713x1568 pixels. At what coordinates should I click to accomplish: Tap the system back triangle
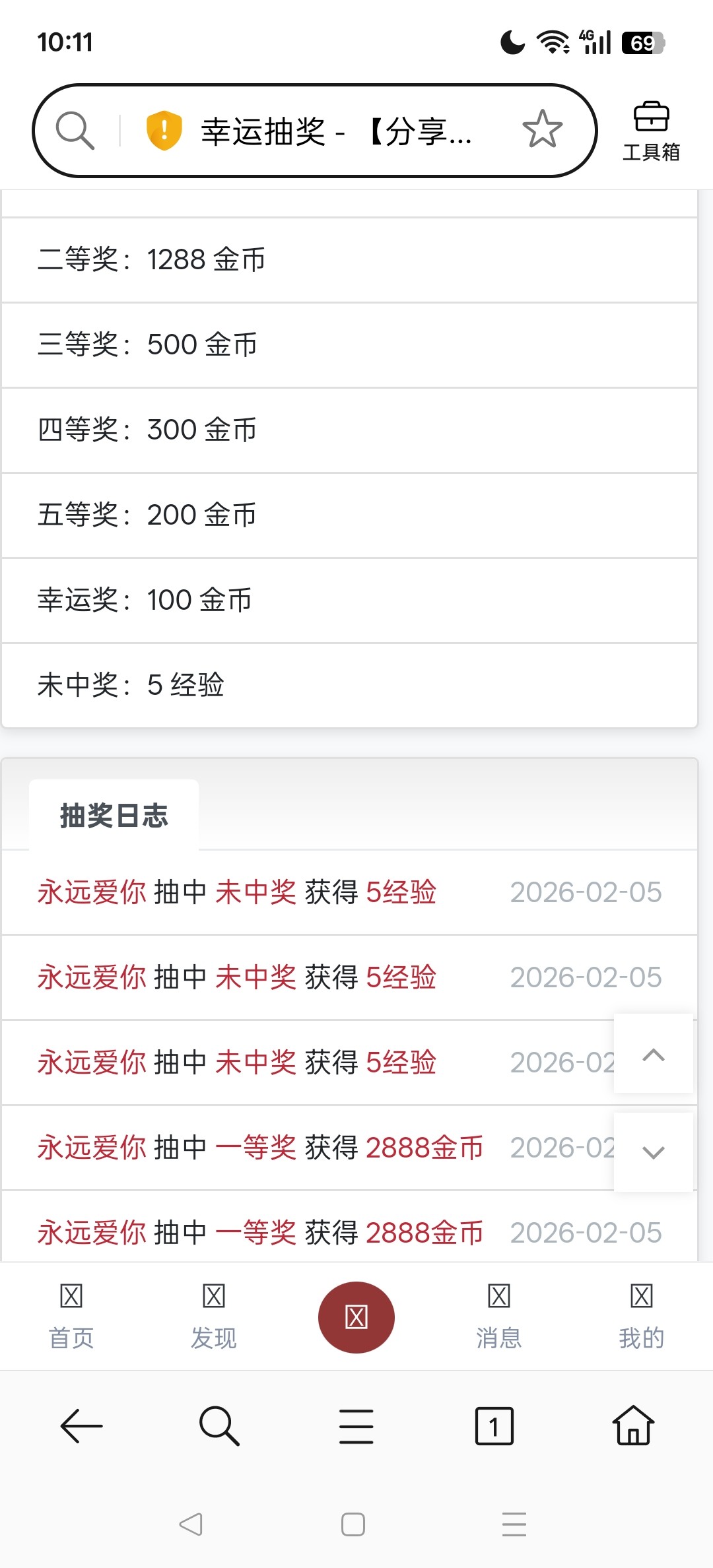pos(191,1524)
